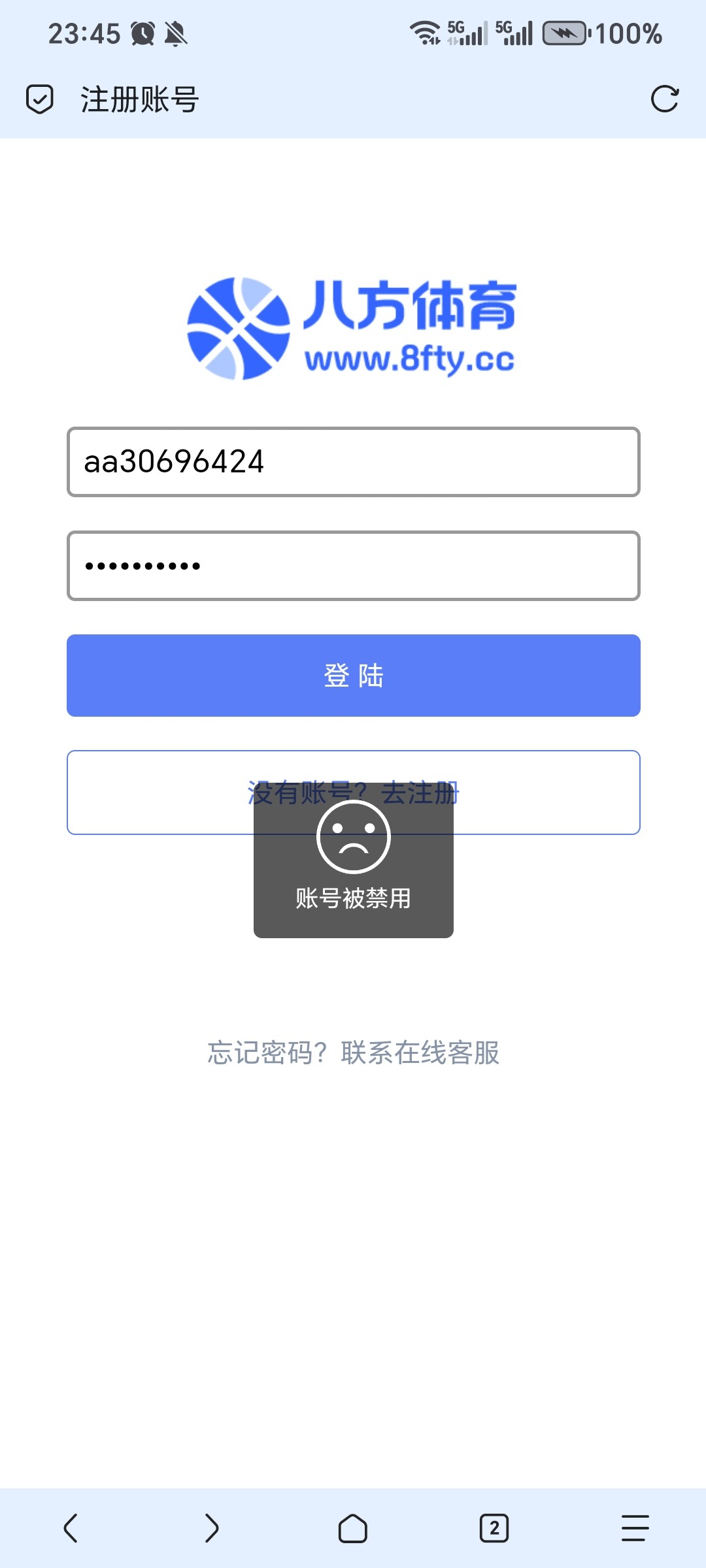Tap the blue 登 陆 login button
This screenshot has width=706, height=1568.
pyautogui.click(x=353, y=676)
